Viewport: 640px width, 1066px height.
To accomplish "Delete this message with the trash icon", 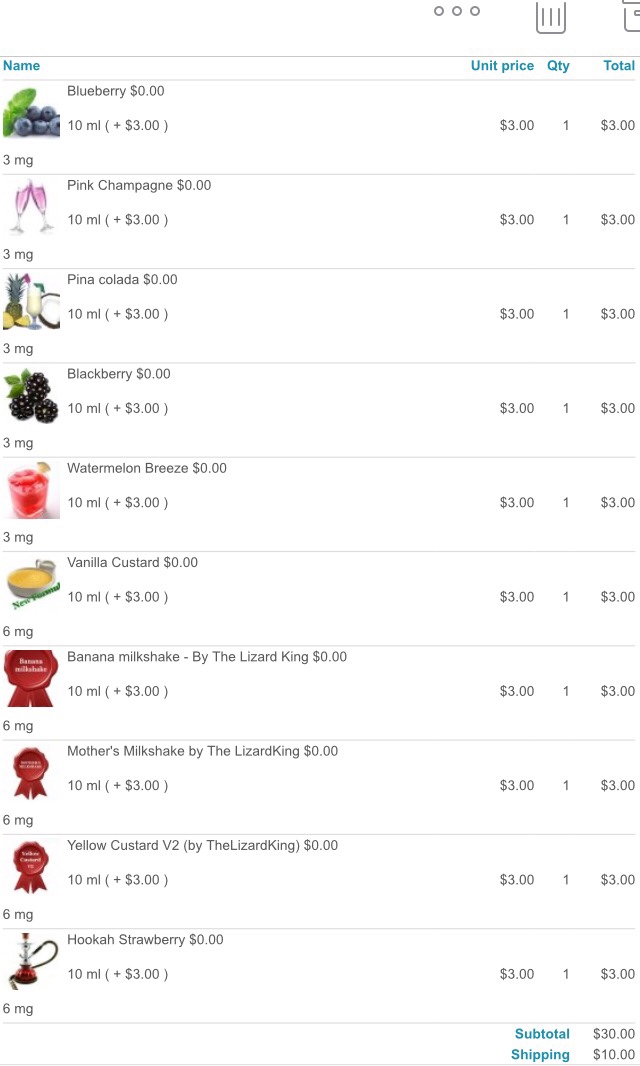I will click(x=551, y=16).
